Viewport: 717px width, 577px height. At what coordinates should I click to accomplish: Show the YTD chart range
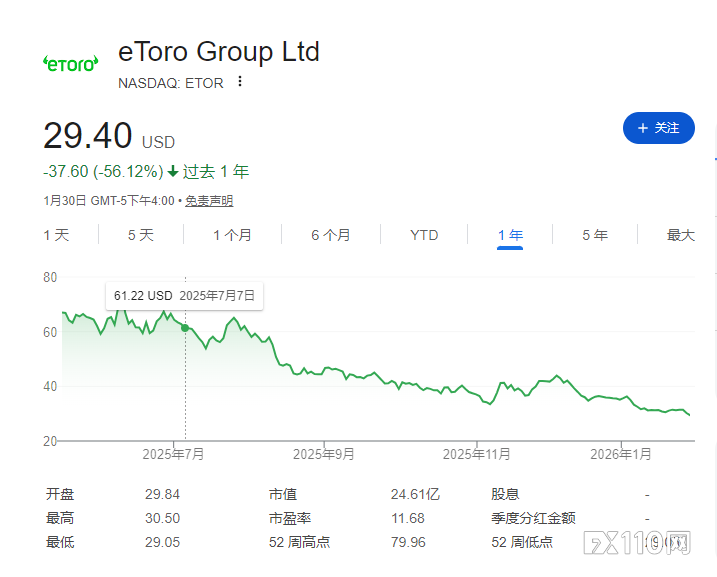(424, 235)
